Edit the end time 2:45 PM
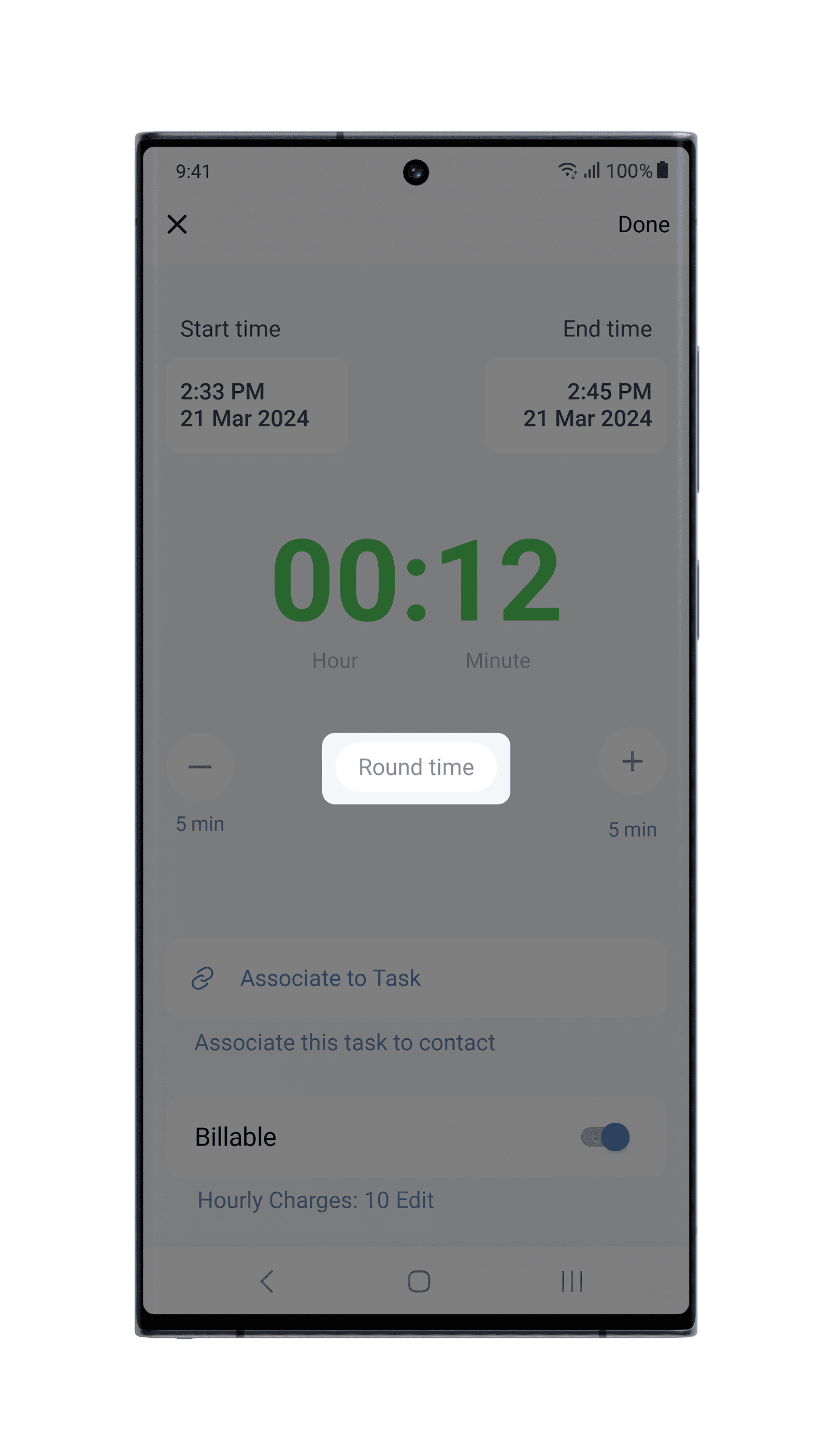The height and width of the screenshot is (1456, 832). pyautogui.click(x=575, y=405)
